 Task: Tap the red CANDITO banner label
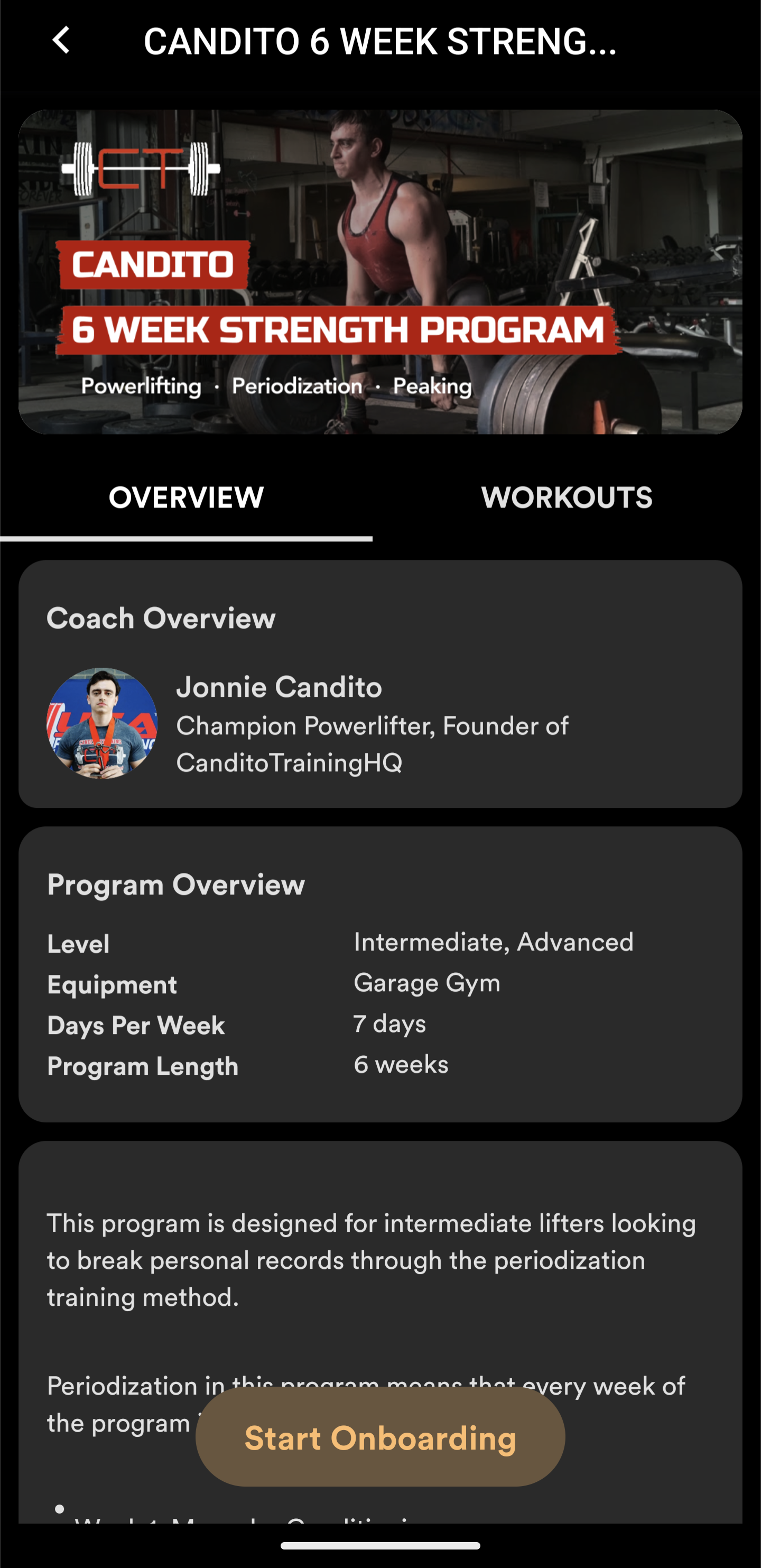(x=153, y=264)
